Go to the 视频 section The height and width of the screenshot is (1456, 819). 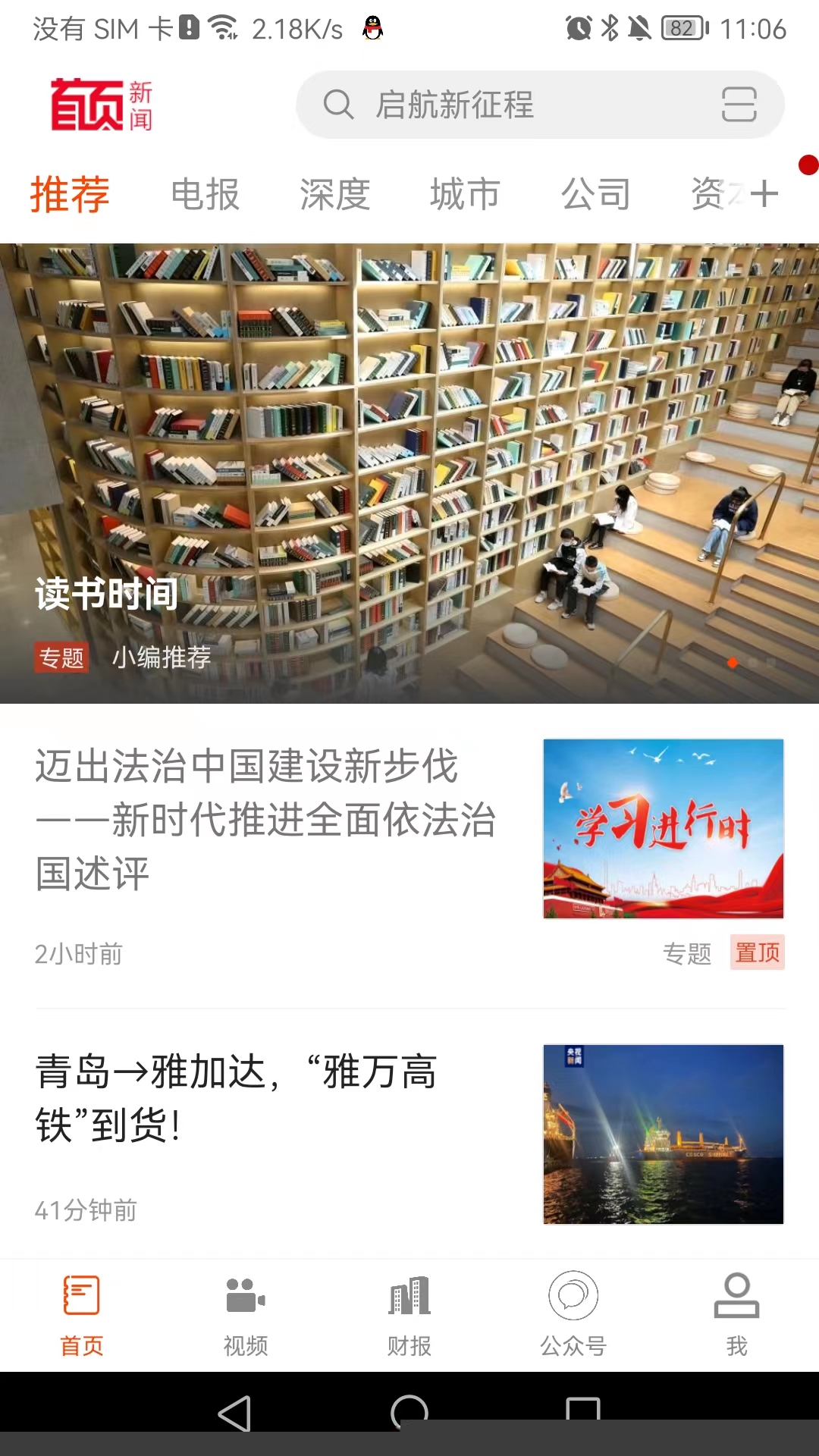pyautogui.click(x=246, y=1315)
